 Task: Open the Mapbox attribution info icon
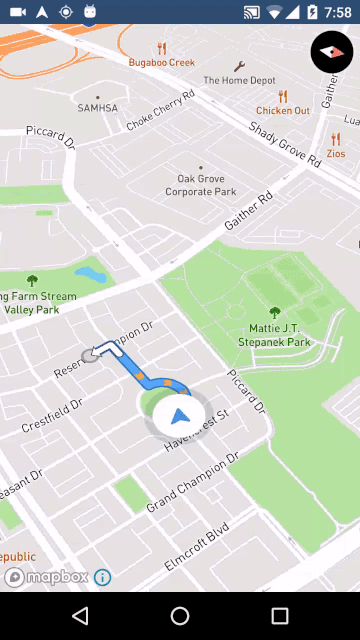pos(102,578)
